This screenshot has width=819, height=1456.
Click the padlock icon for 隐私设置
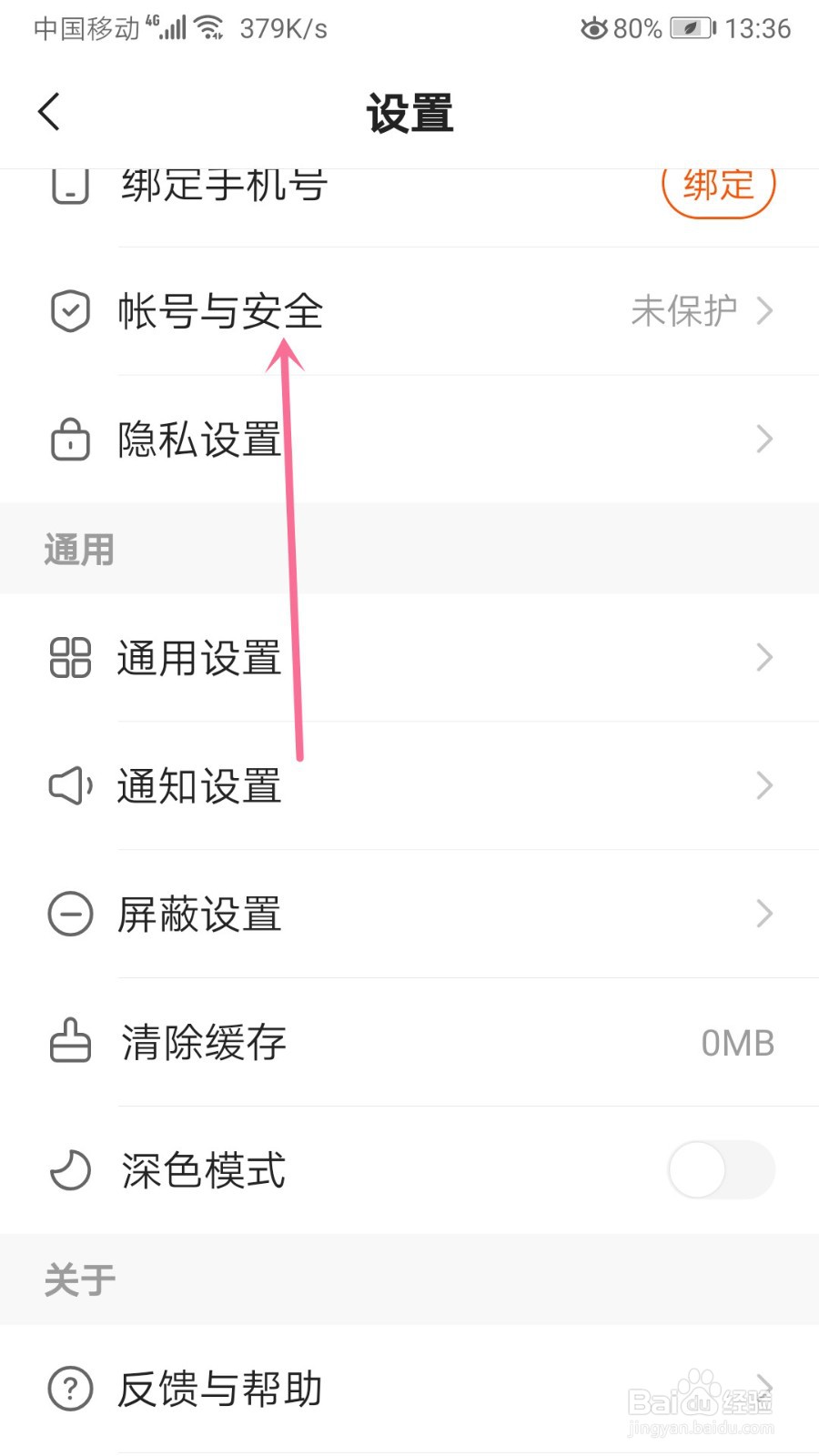pyautogui.click(x=69, y=440)
